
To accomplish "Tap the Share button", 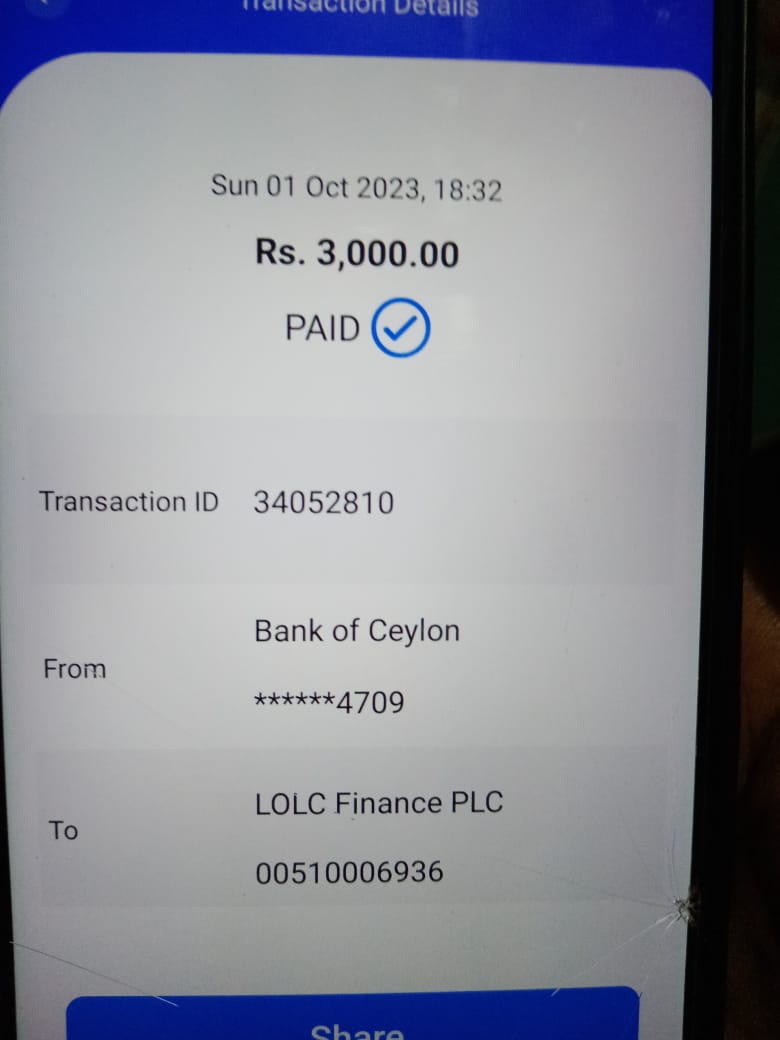I will coord(355,1020).
